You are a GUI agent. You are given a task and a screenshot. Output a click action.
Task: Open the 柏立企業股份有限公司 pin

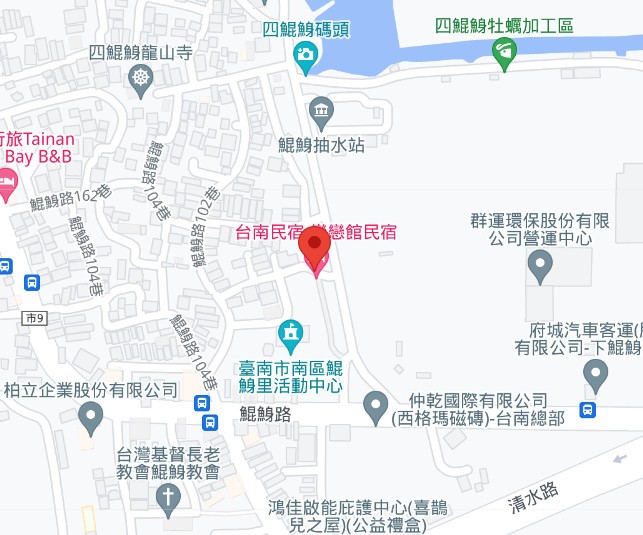coord(91,415)
